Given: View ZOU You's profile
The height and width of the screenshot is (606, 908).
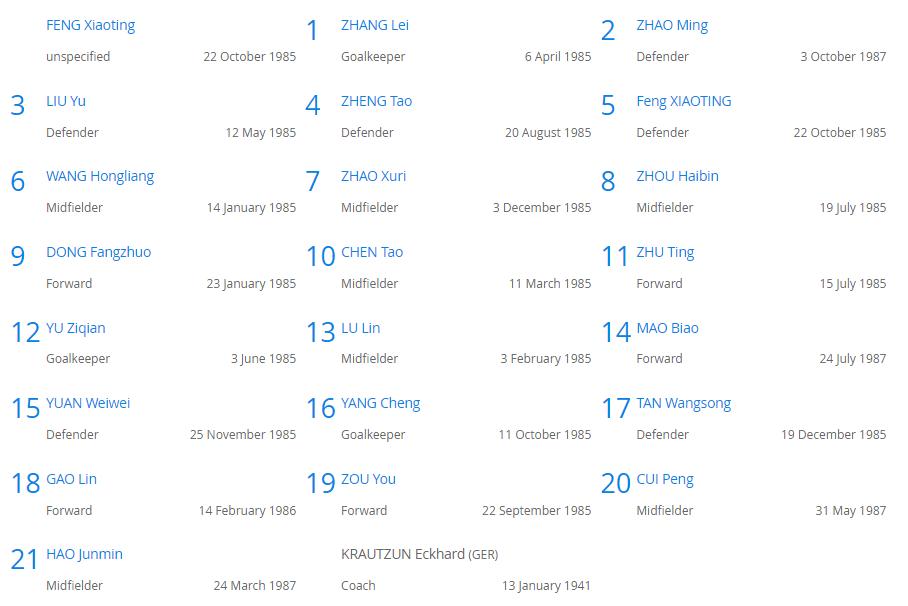Looking at the screenshot, I should (x=368, y=479).
